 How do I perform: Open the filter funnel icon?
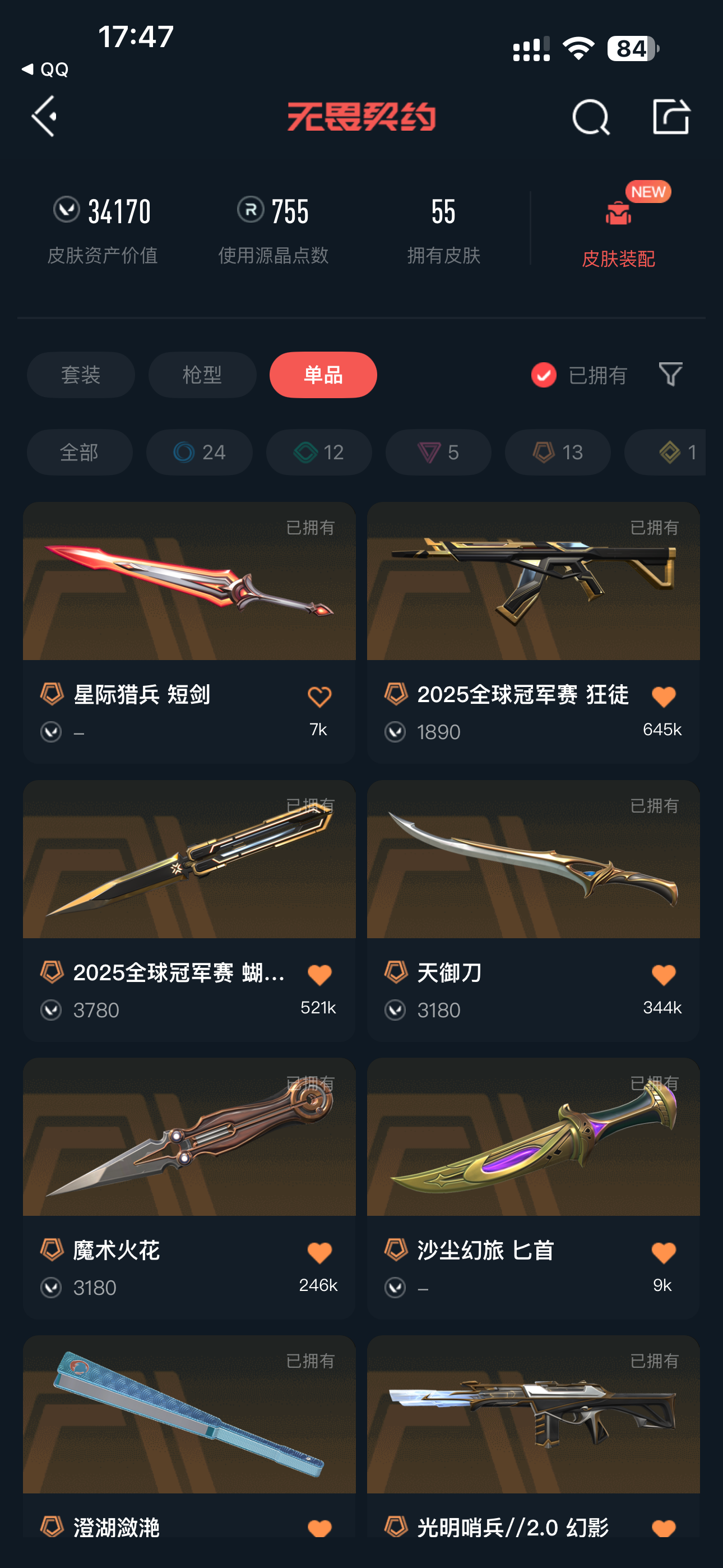point(670,375)
